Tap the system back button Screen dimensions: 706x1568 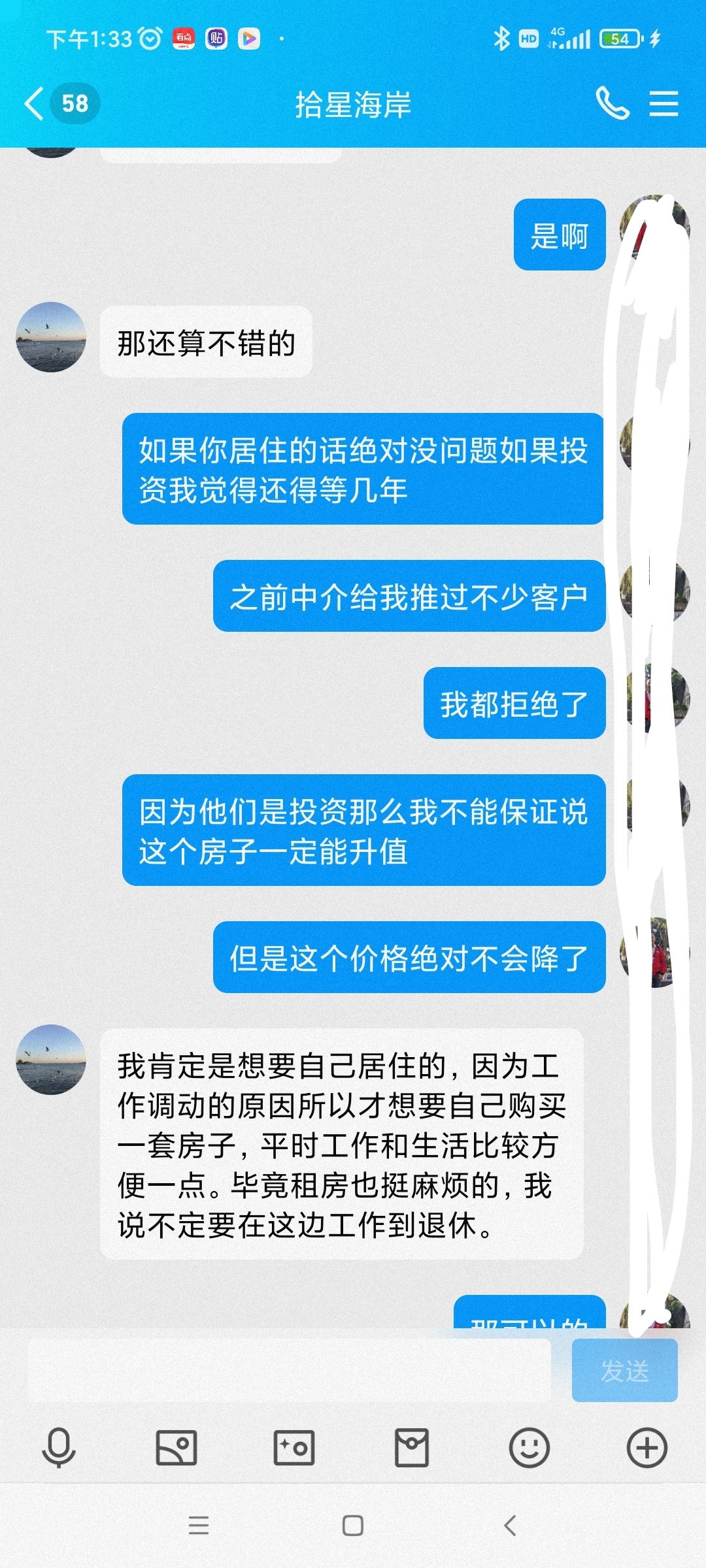[x=511, y=1526]
